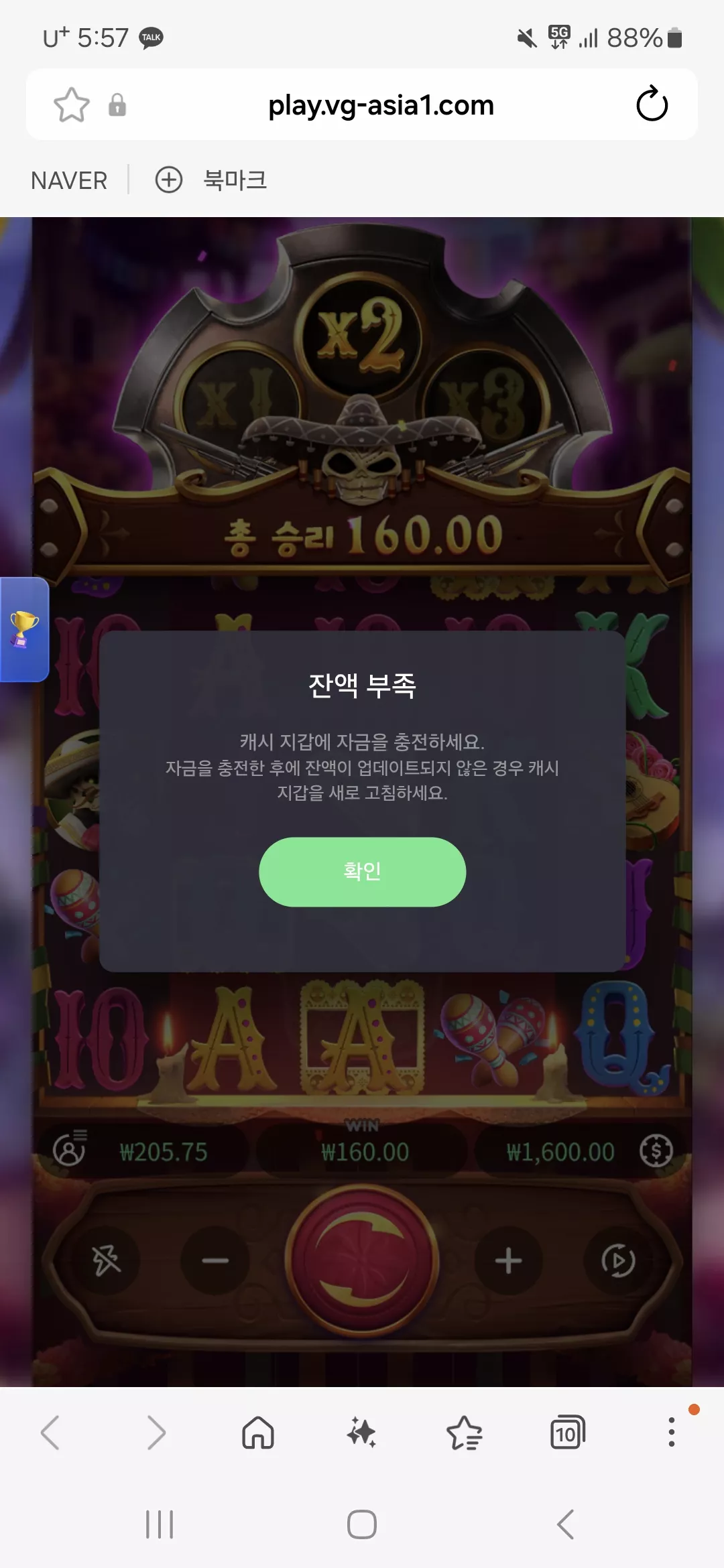Image resolution: width=724 pixels, height=1568 pixels.
Task: Open the saved bookmarks list
Action: tap(465, 1433)
